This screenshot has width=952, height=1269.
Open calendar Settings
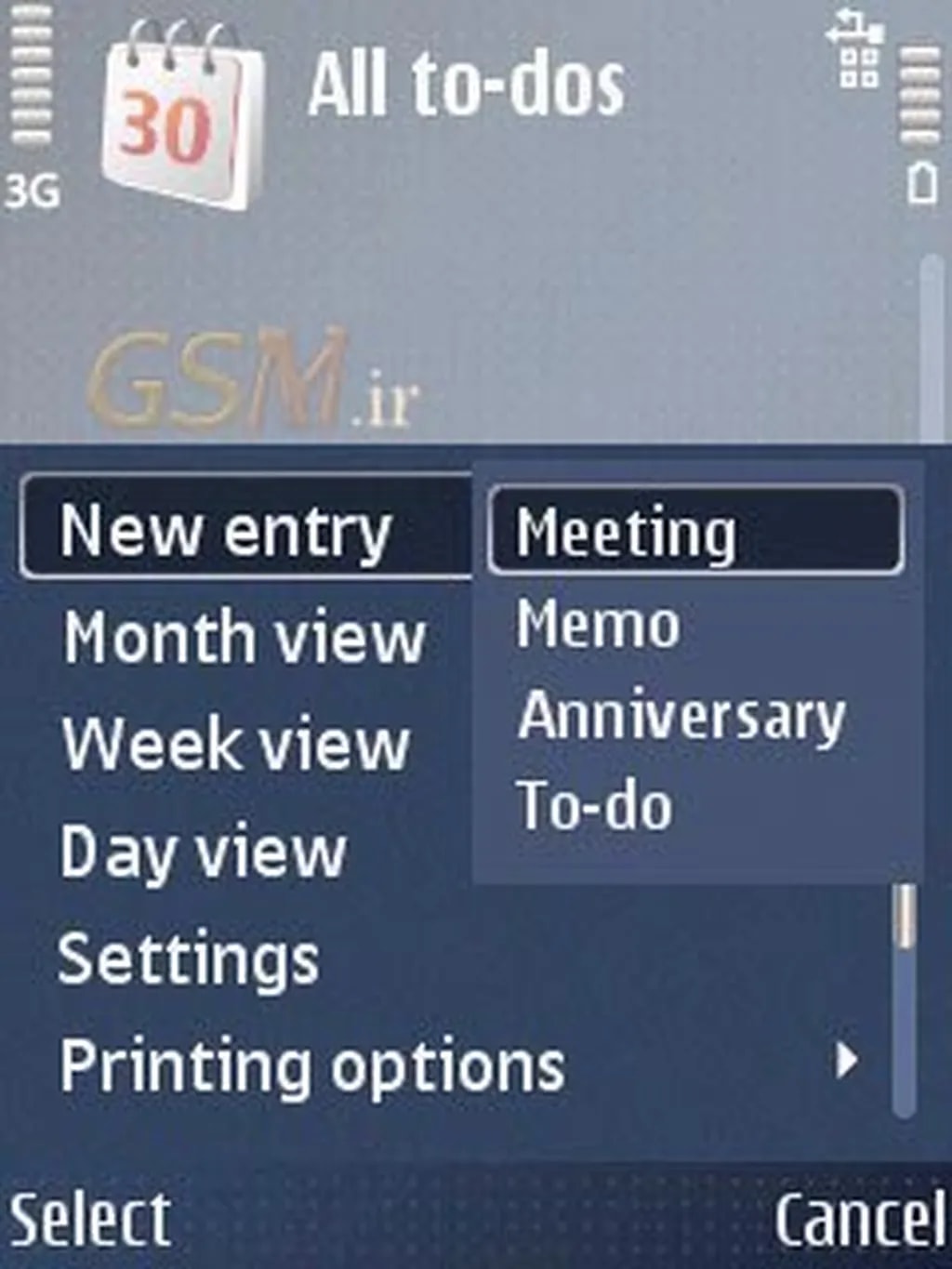[x=189, y=958]
